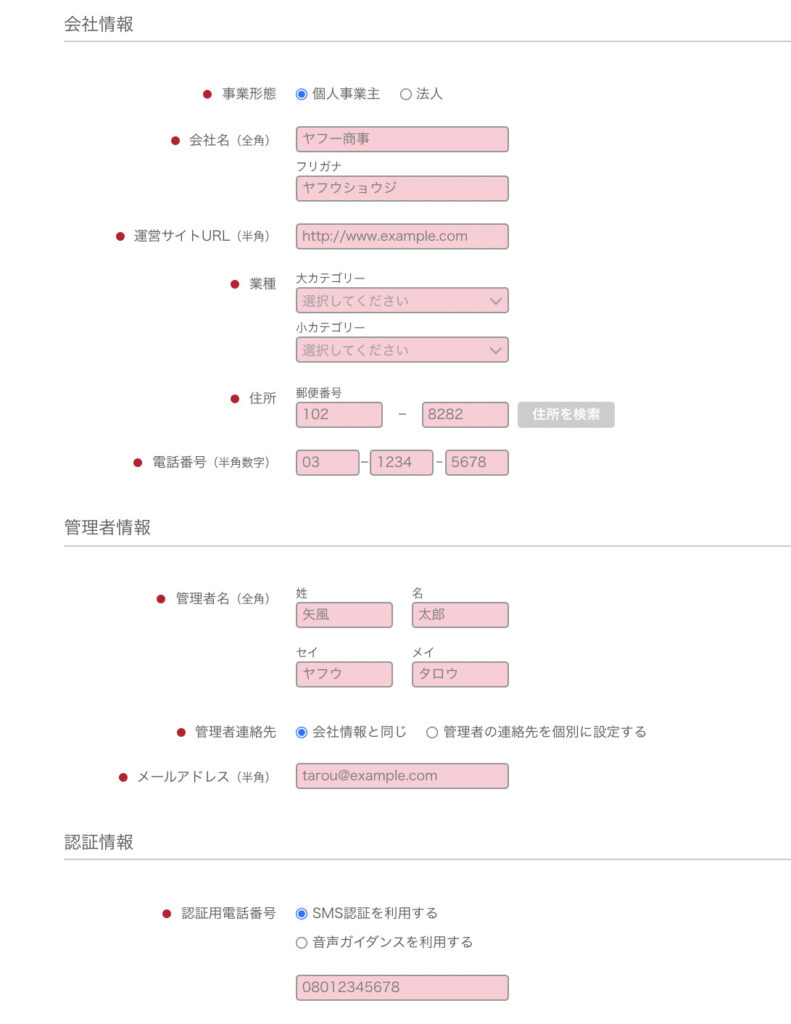The height and width of the screenshot is (1024, 791).
Task: Select 個人事業主 business type
Action: coord(302,94)
